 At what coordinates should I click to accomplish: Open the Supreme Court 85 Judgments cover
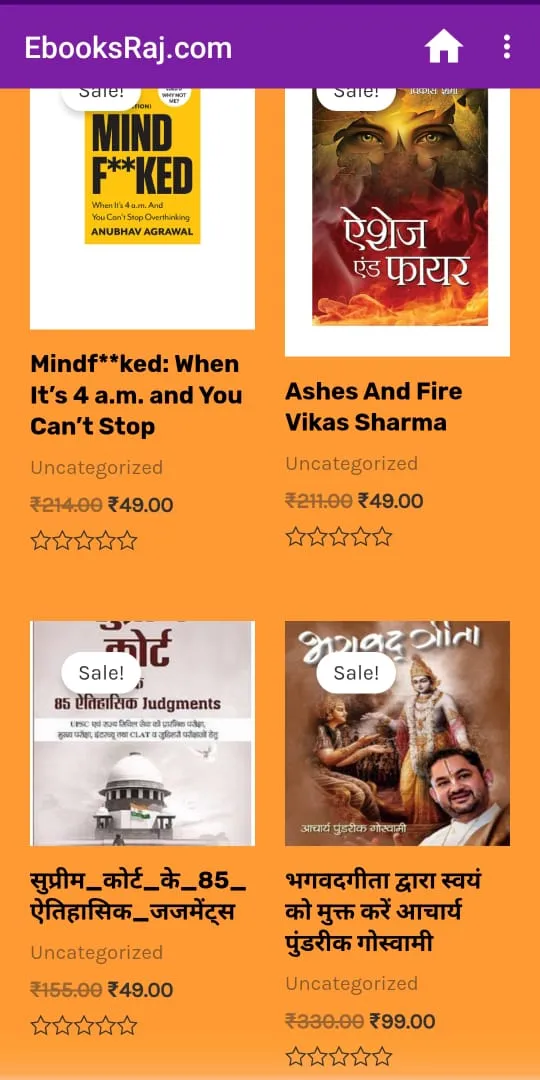coord(143,734)
